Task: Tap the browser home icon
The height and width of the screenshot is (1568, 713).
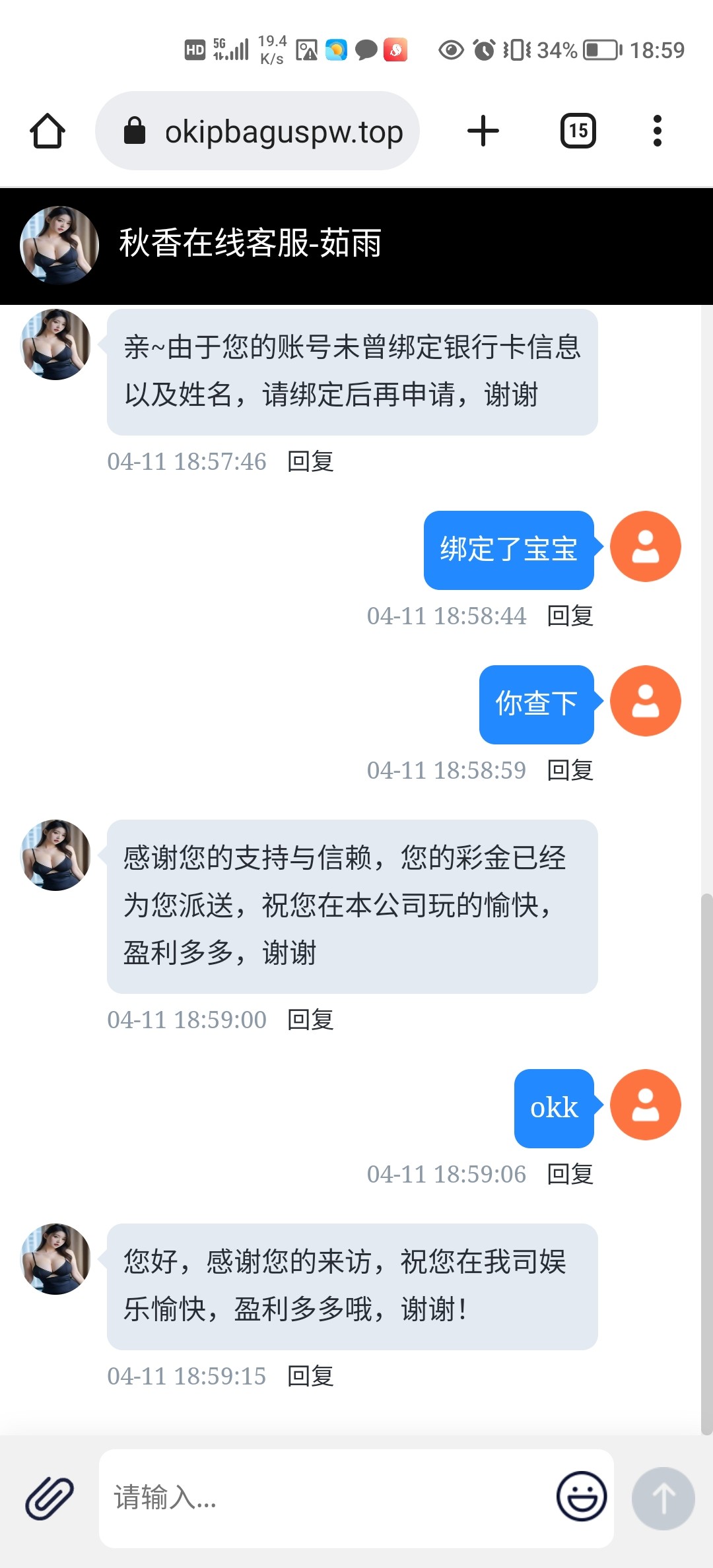Action: coord(48,131)
